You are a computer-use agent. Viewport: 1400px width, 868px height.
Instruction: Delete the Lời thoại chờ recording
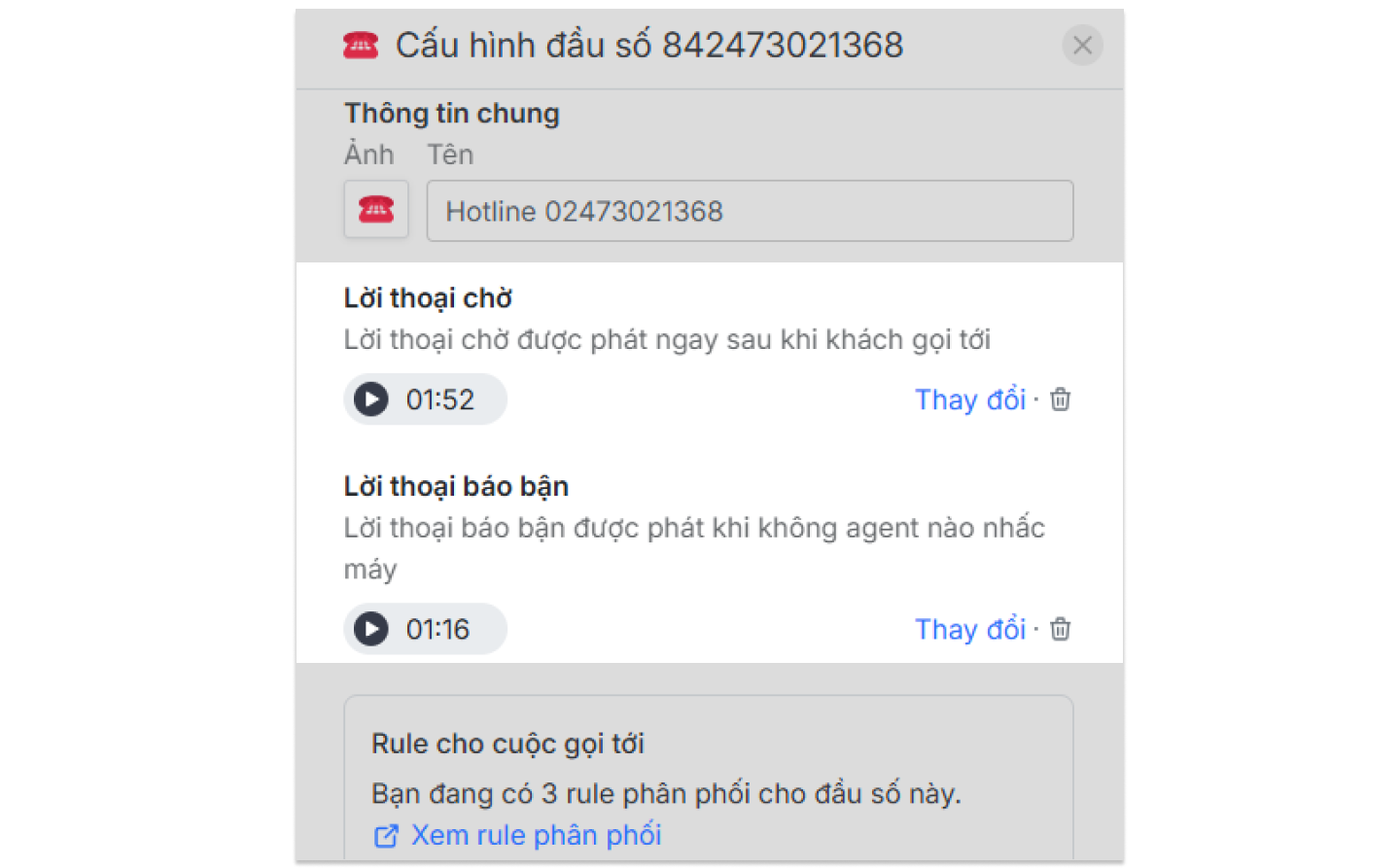[1061, 399]
